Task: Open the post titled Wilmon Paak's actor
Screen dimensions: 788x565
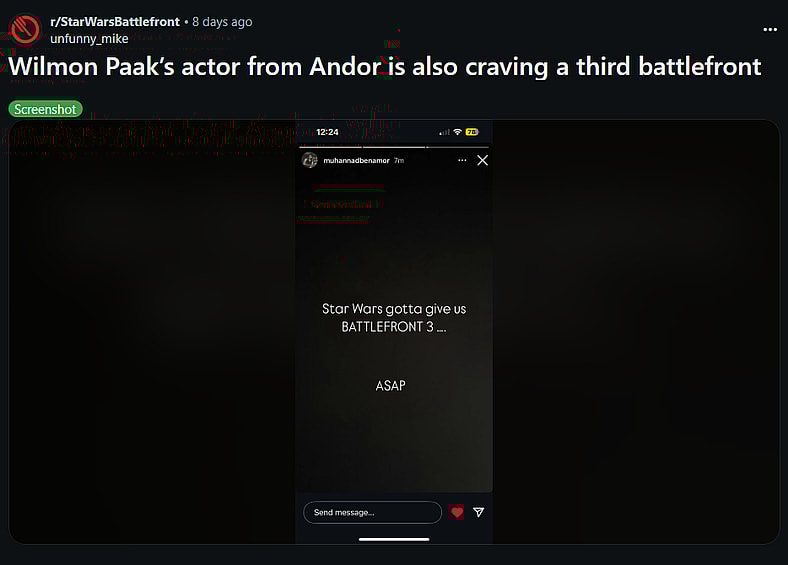Action: coord(385,67)
